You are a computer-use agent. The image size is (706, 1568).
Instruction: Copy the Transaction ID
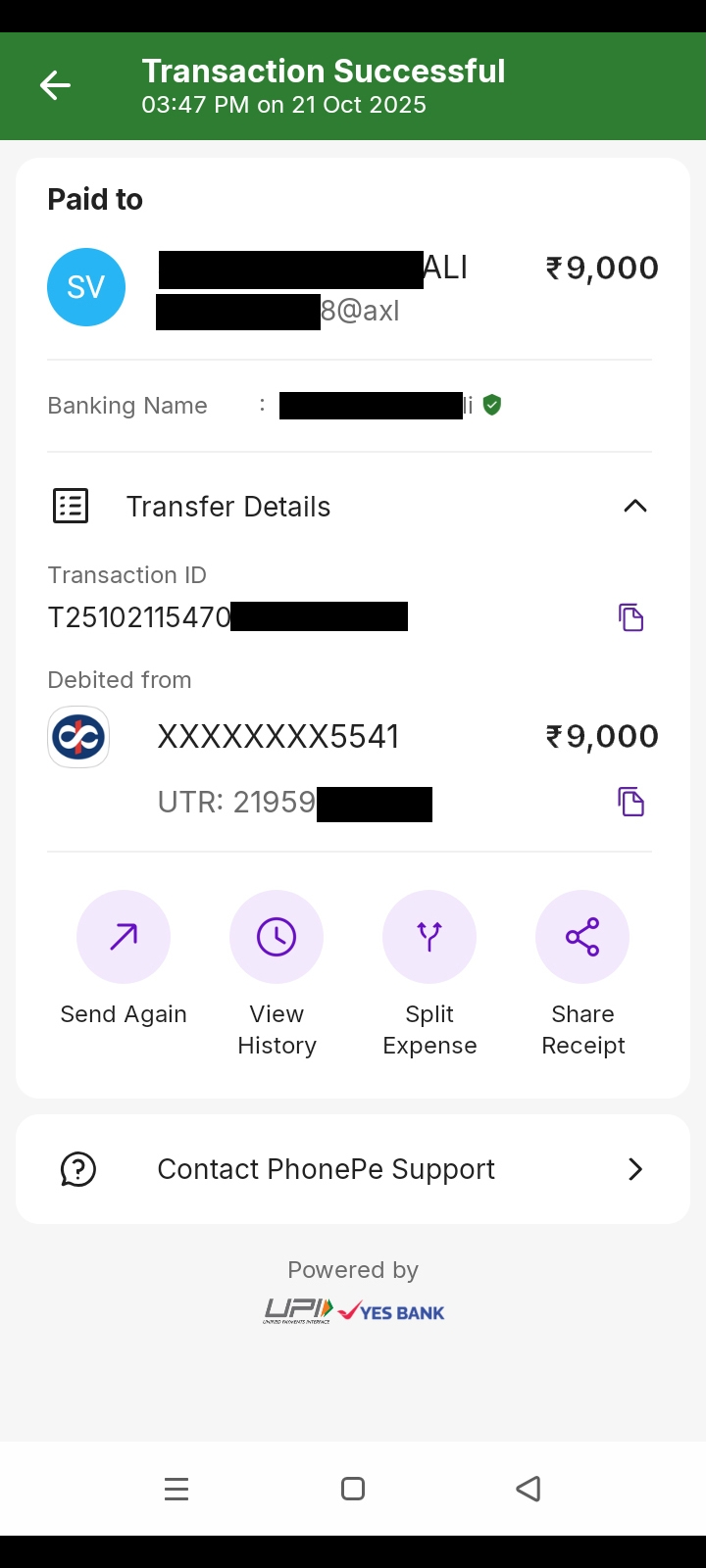(x=630, y=617)
